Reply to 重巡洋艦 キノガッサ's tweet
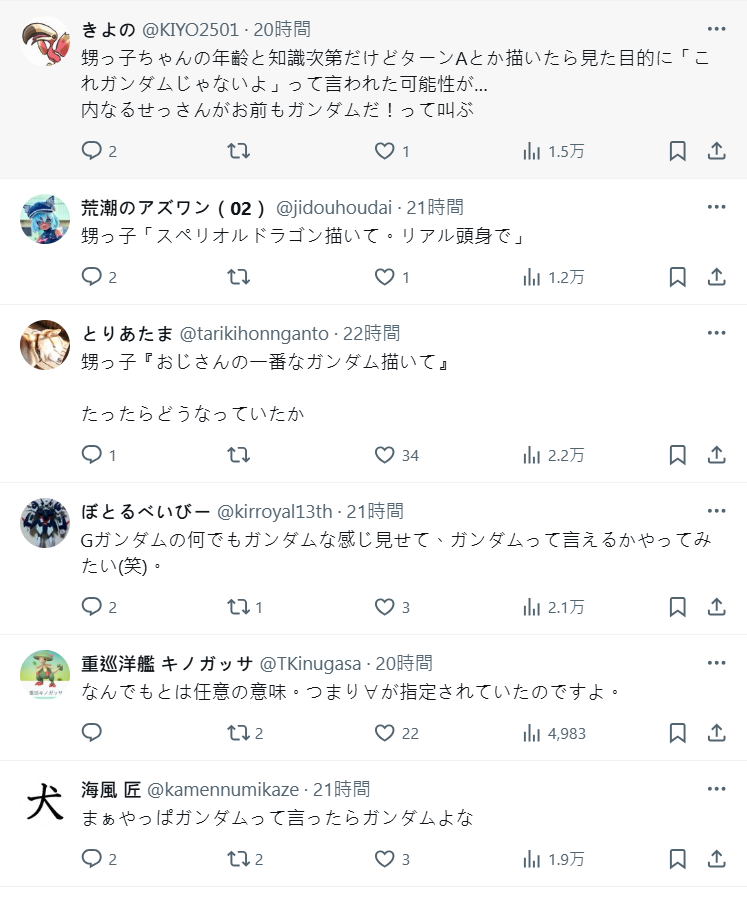Screen dimensions: 747x898 coord(92,733)
